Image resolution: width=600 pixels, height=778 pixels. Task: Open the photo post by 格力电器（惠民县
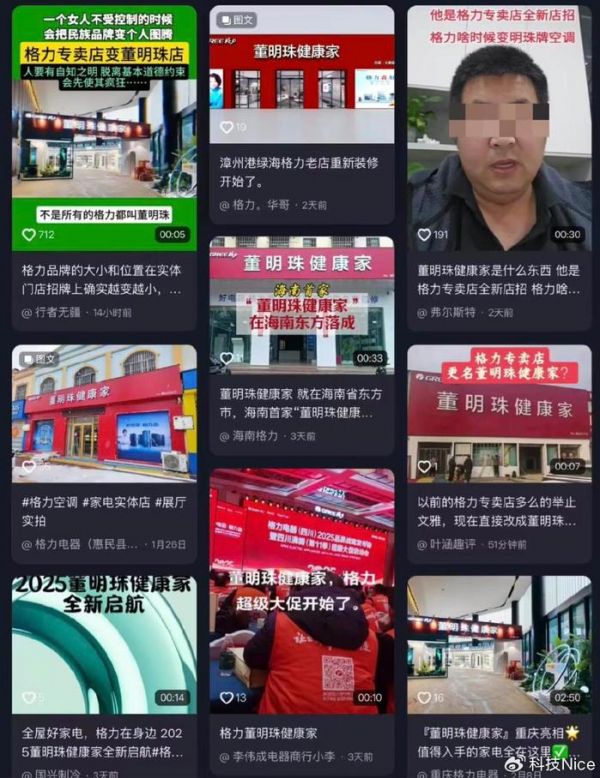click(x=104, y=410)
